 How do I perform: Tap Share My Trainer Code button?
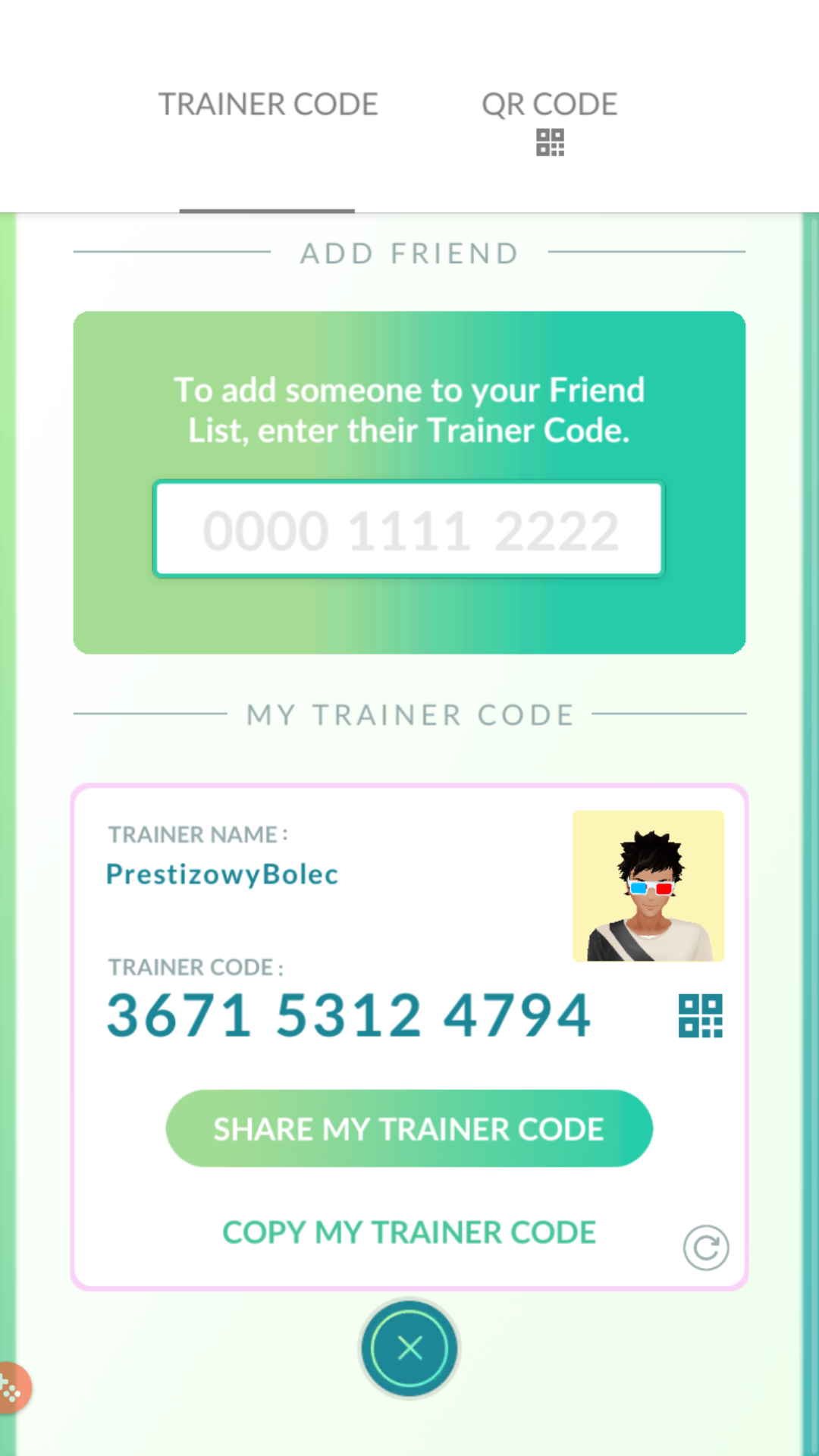tap(409, 1128)
